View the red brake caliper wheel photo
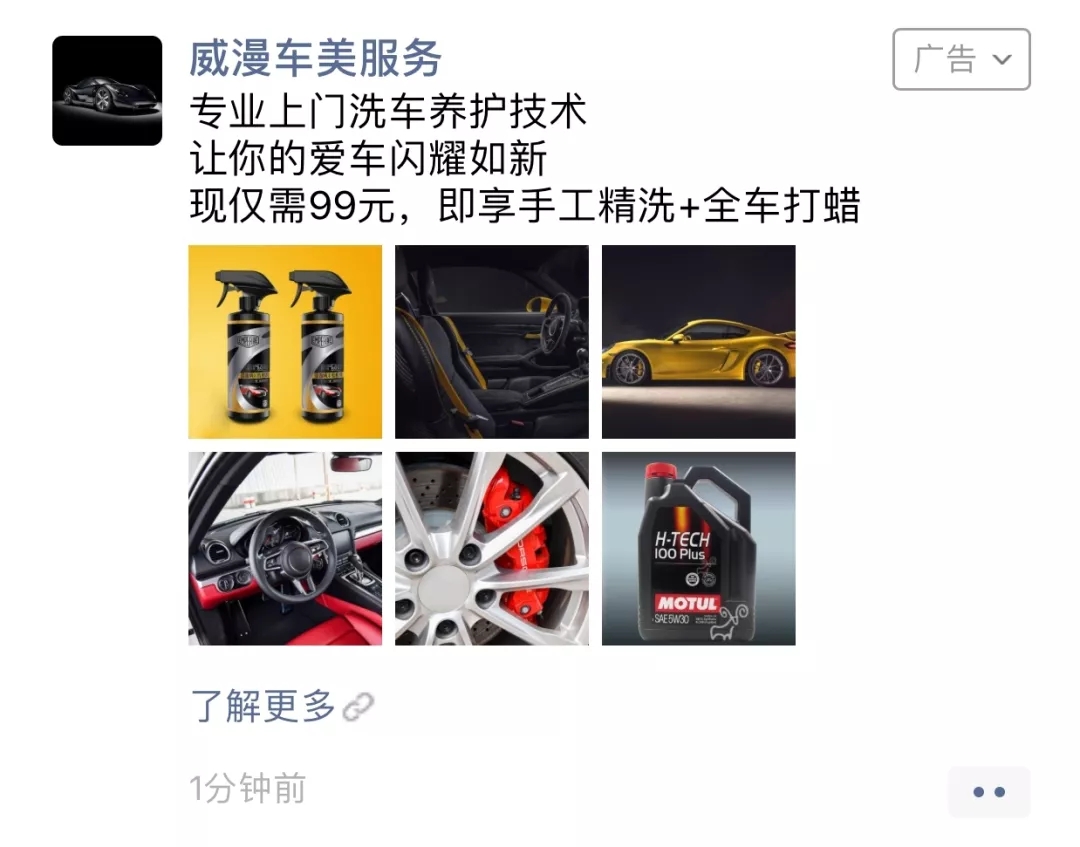 click(491, 548)
